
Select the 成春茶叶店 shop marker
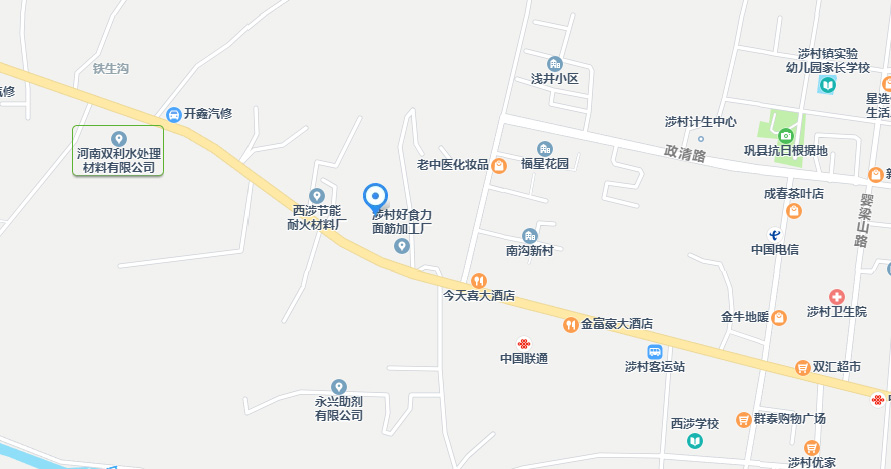793,211
